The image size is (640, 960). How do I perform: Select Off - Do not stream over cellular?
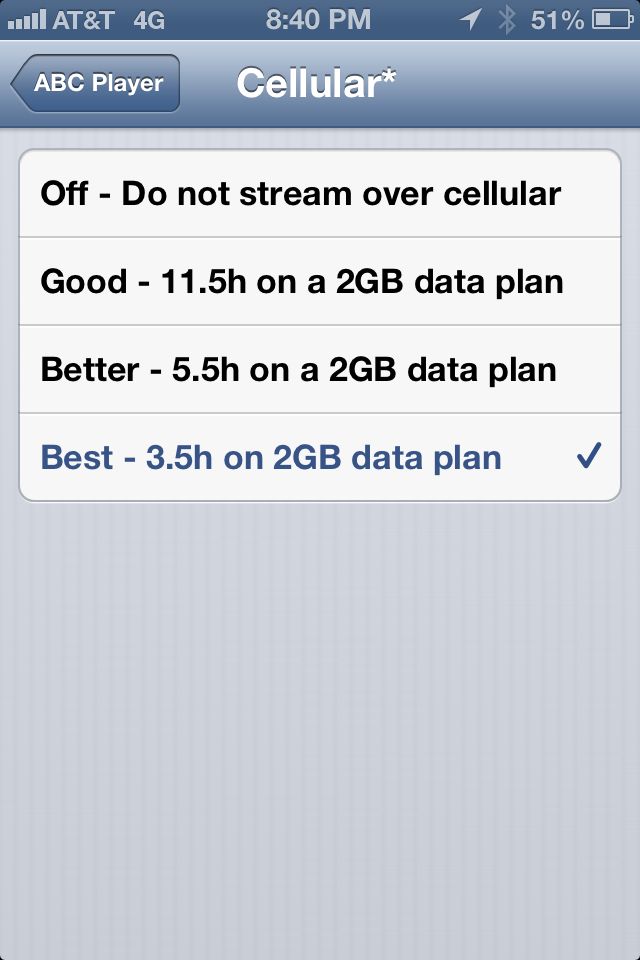coord(320,194)
